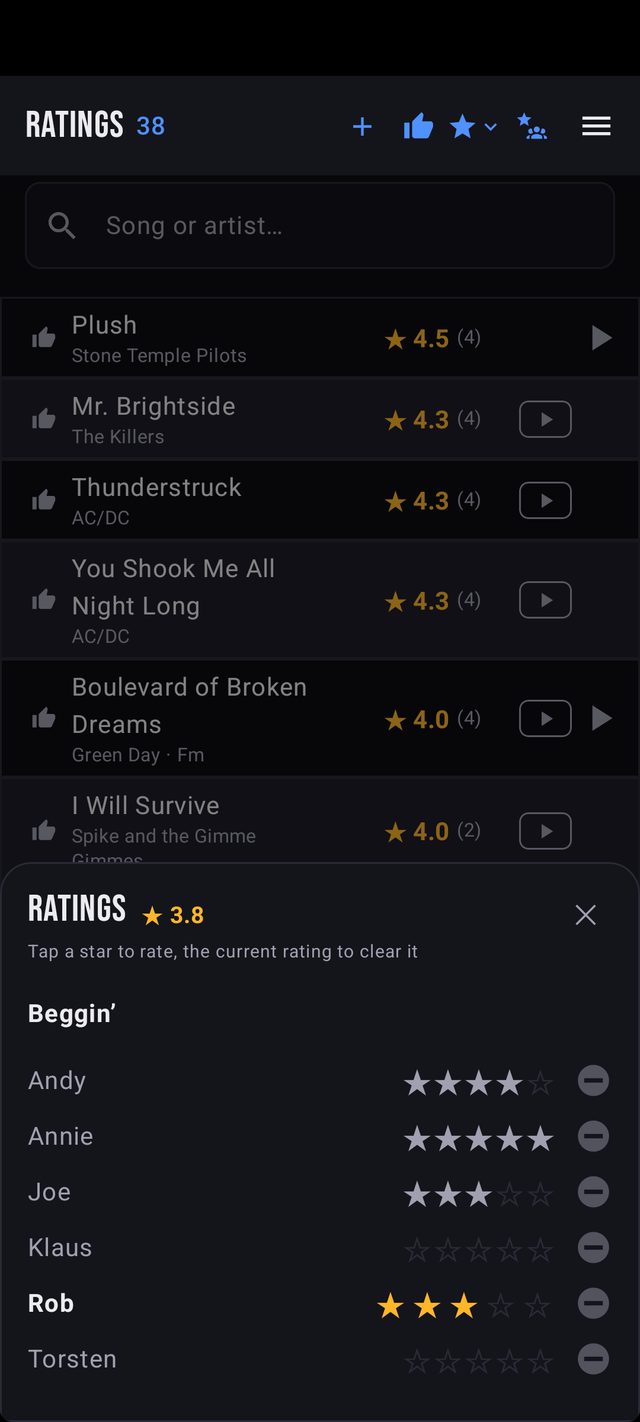The width and height of the screenshot is (640, 1422).
Task: Tap the Song or artist search field
Action: click(320, 225)
